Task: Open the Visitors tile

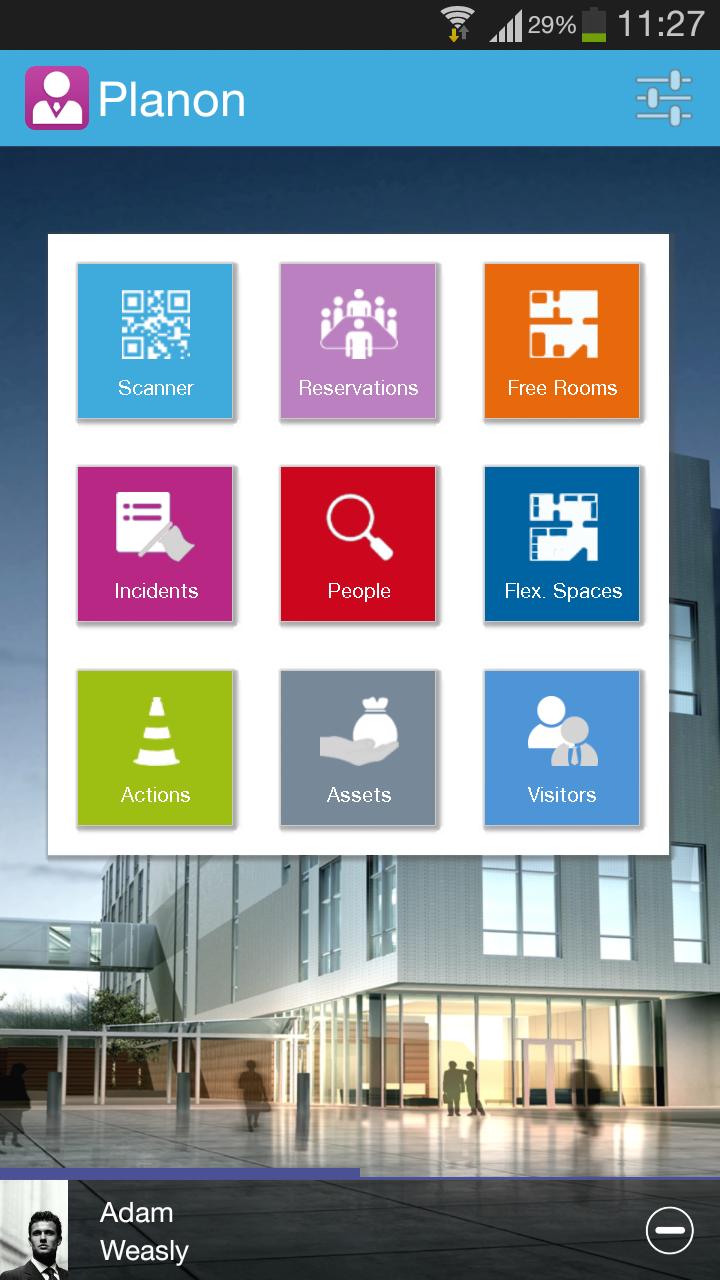Action: pyautogui.click(x=562, y=748)
